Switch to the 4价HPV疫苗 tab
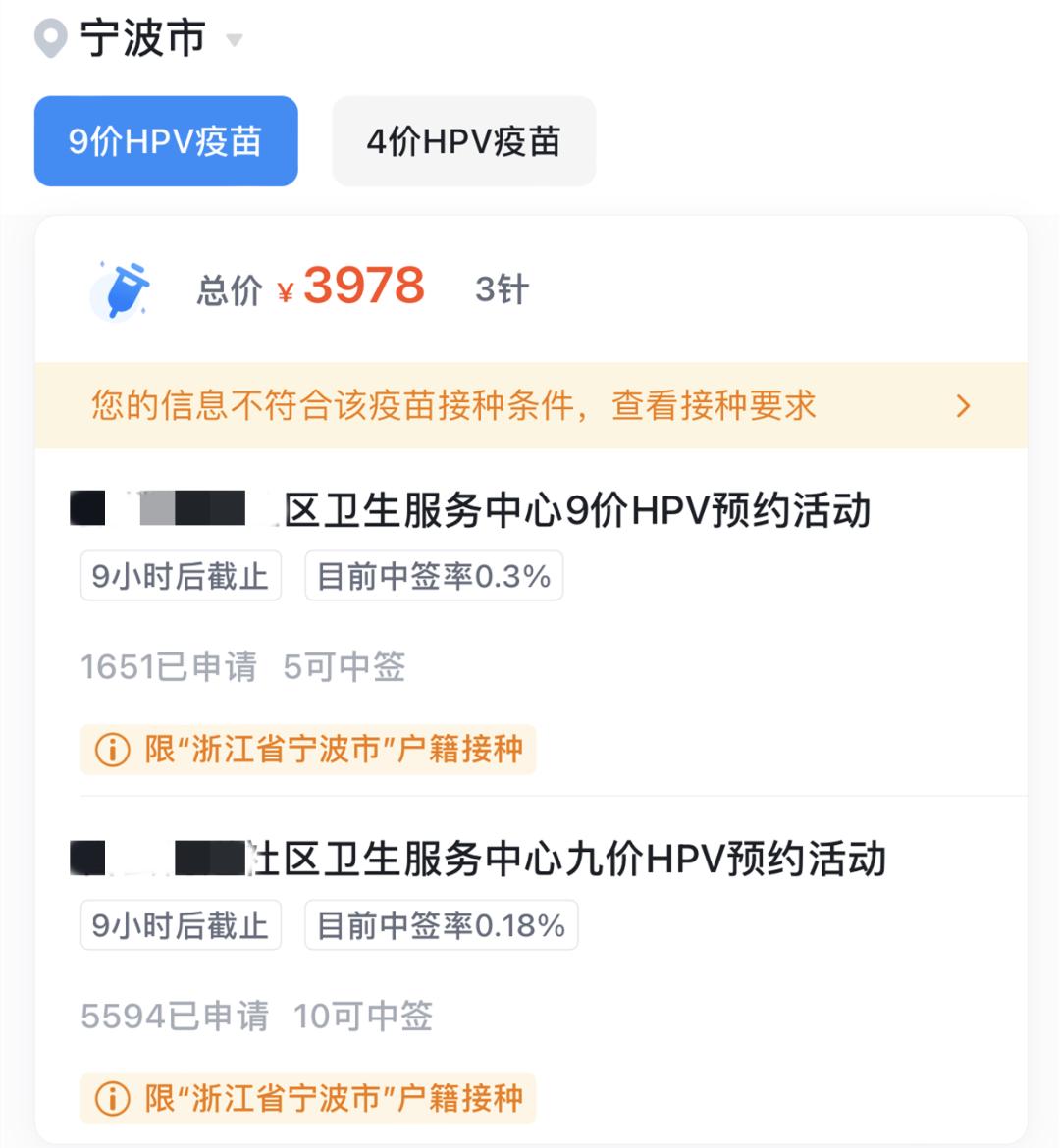The height and width of the screenshot is (1148, 1060). click(x=462, y=140)
